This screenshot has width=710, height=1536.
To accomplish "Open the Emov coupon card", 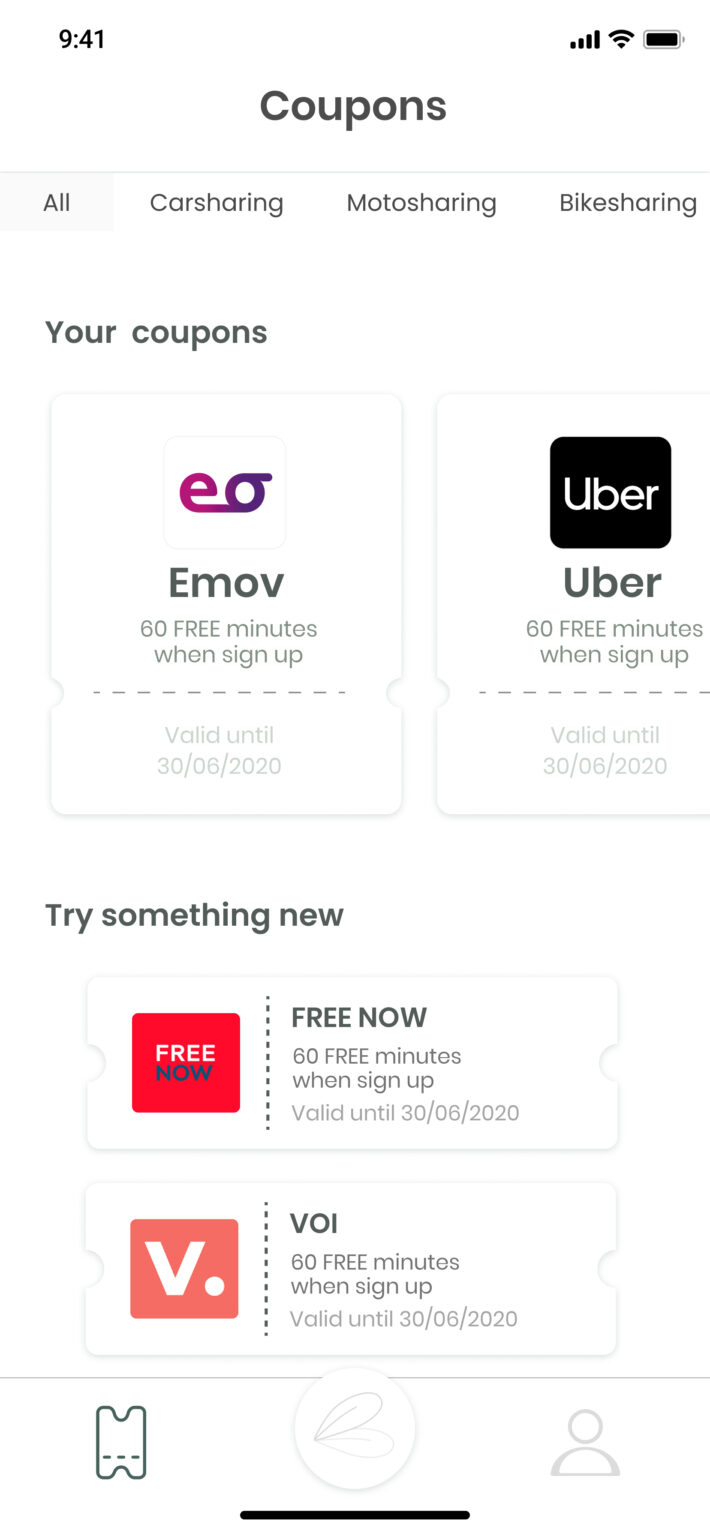I will (226, 603).
